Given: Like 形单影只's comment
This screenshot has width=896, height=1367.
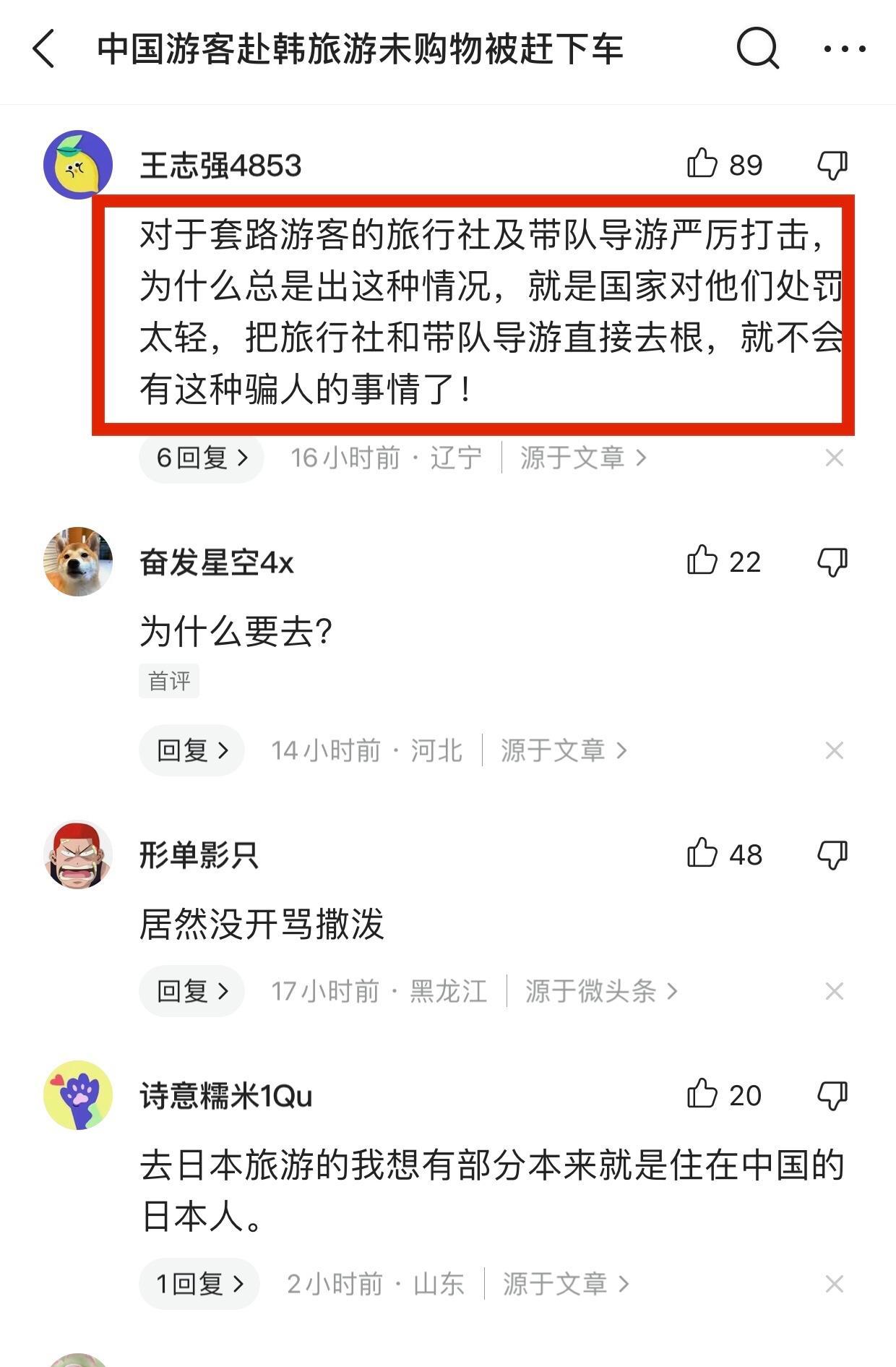Looking at the screenshot, I should point(702,854).
